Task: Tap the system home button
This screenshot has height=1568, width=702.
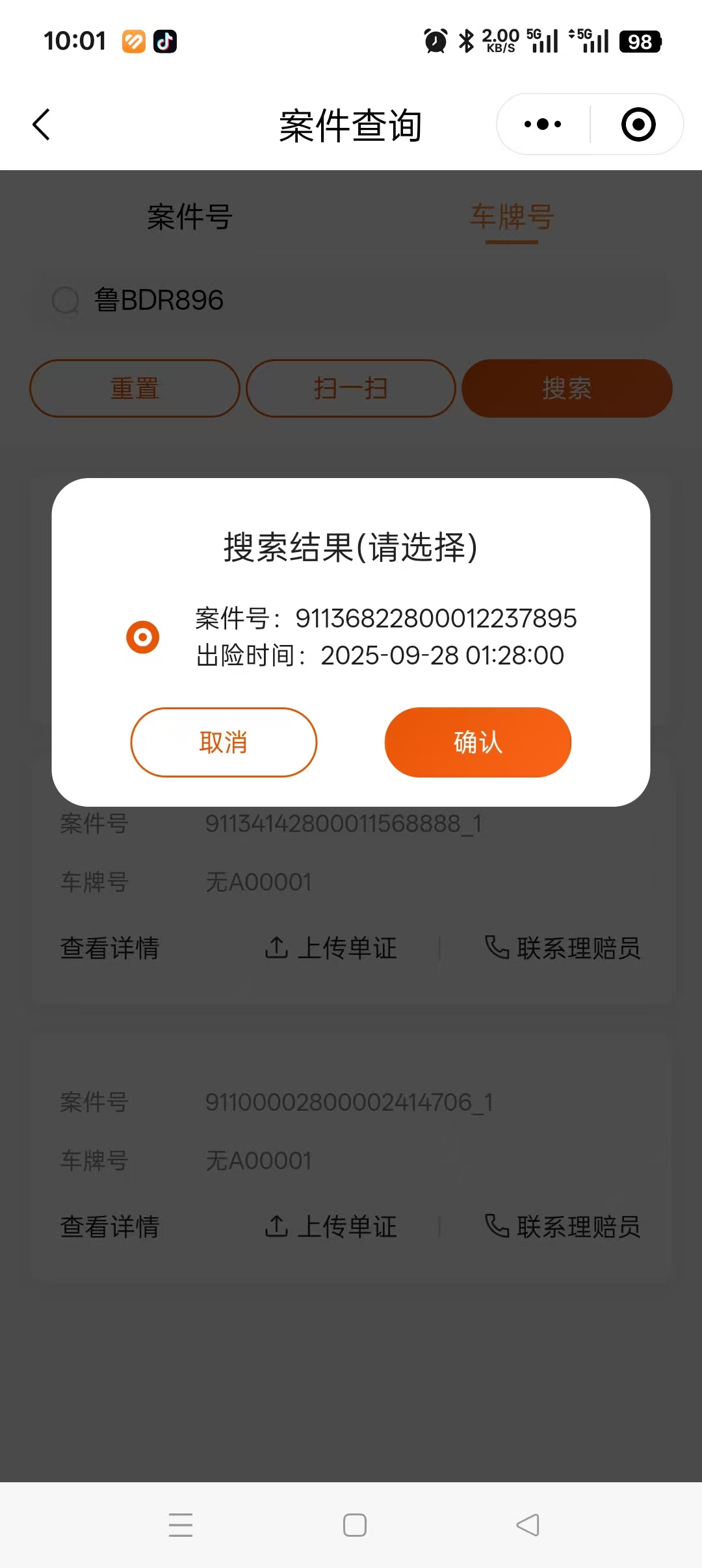Action: (354, 1524)
